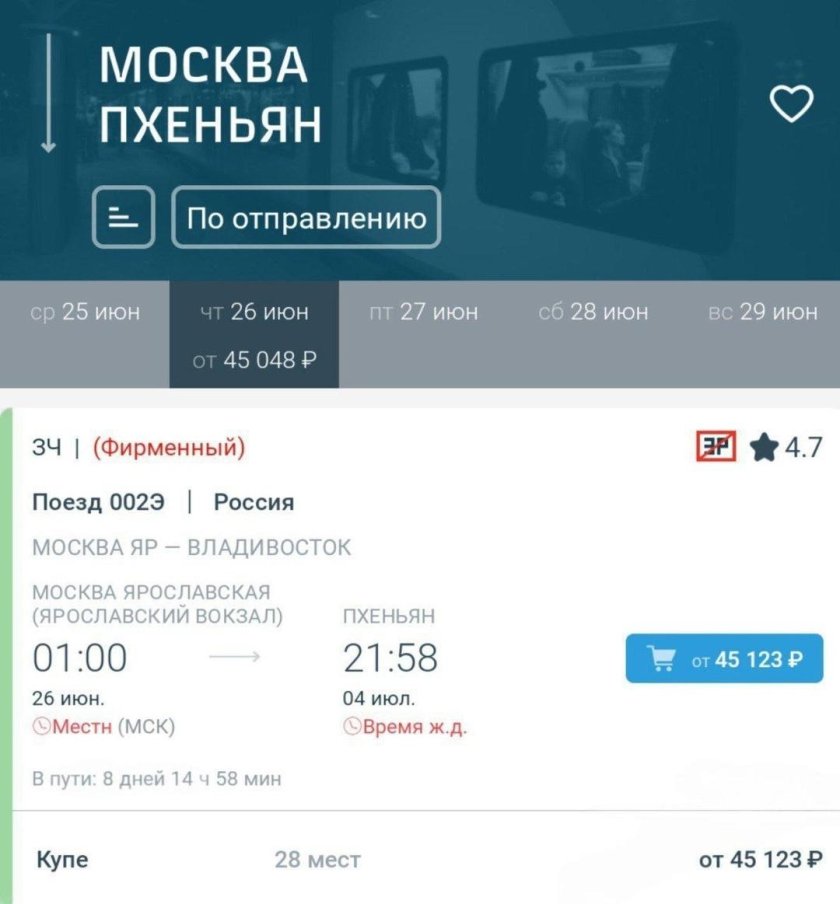Select Thursday 26 июн date

(254, 333)
